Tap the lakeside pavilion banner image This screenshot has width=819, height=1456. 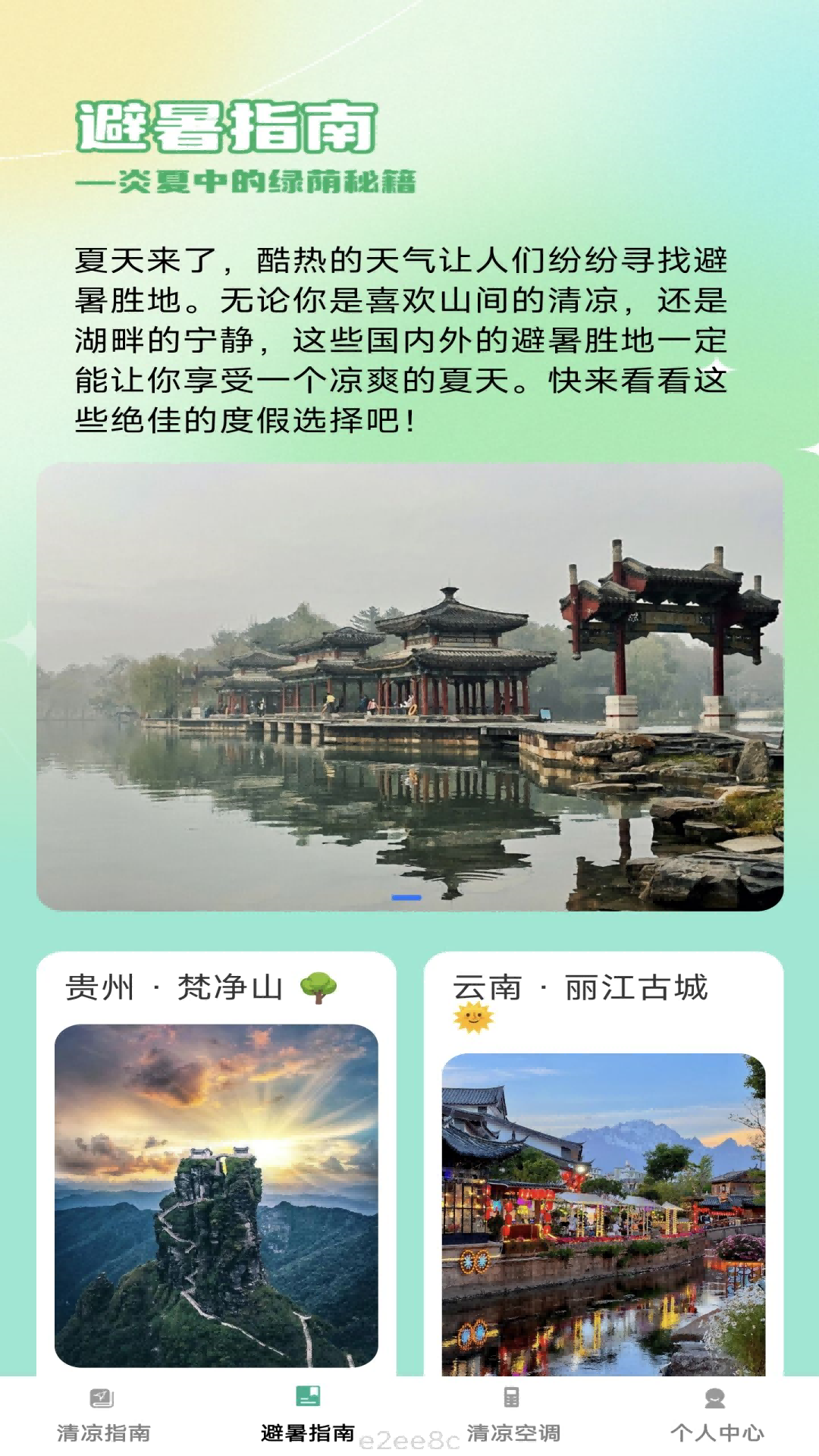pyautogui.click(x=409, y=686)
